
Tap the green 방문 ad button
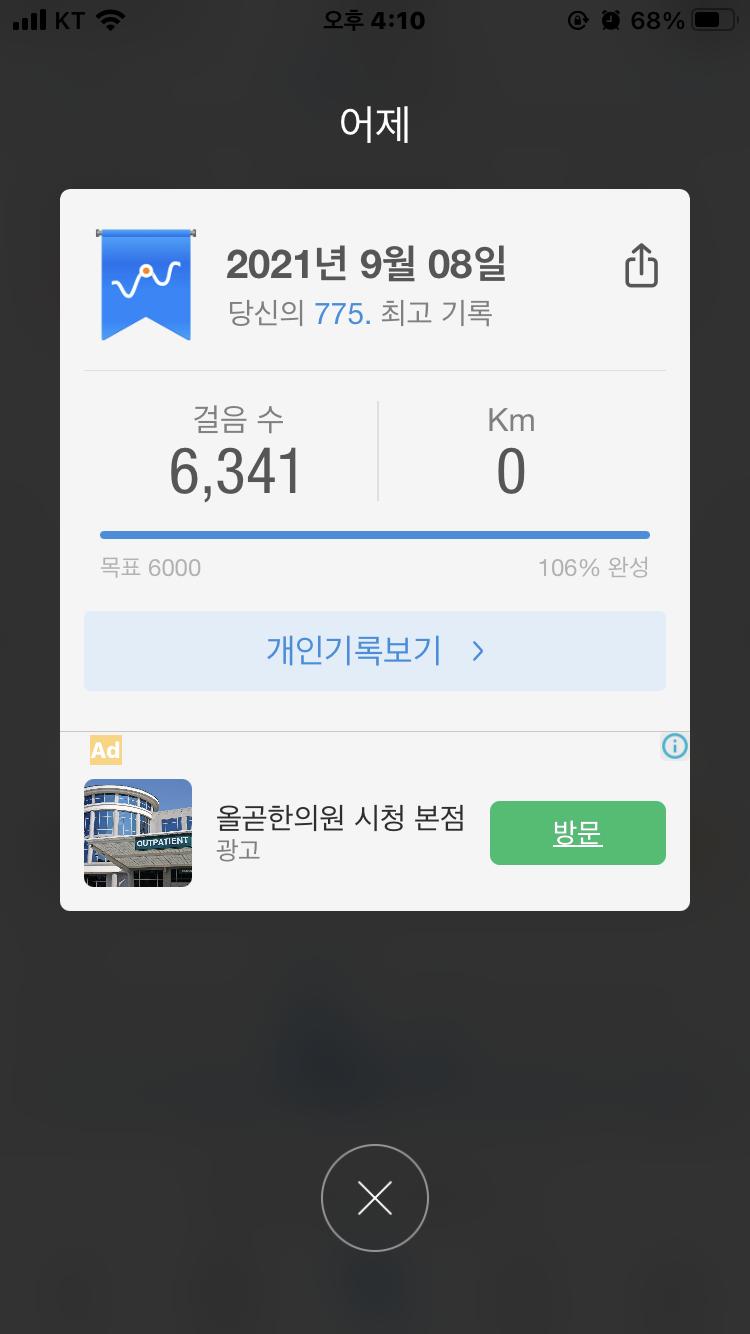tap(577, 833)
